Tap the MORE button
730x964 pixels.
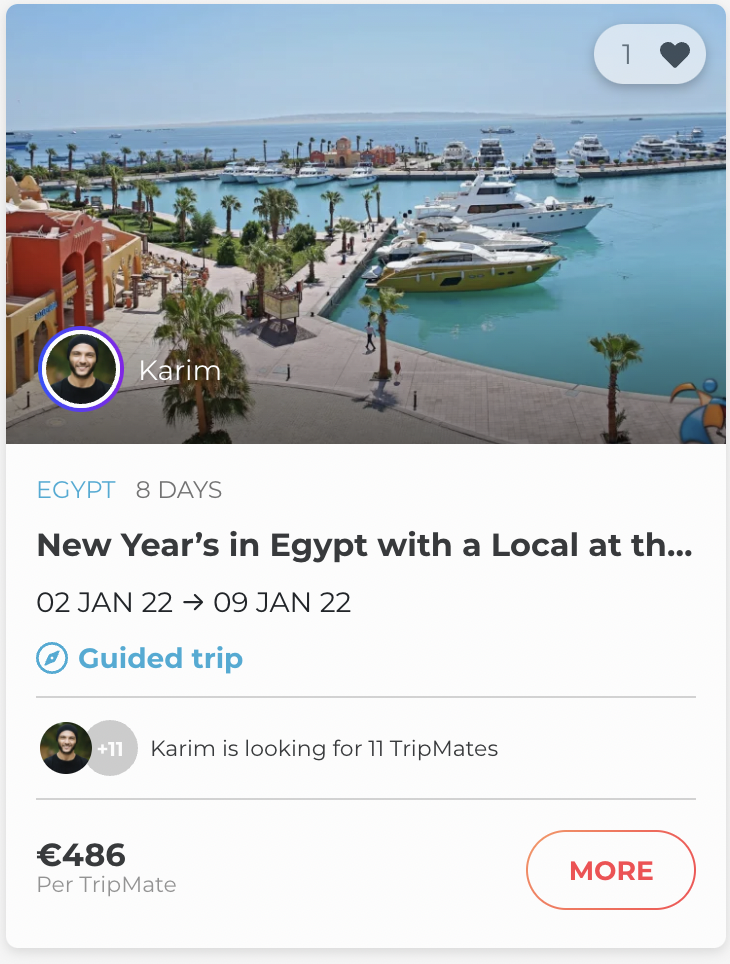(610, 870)
